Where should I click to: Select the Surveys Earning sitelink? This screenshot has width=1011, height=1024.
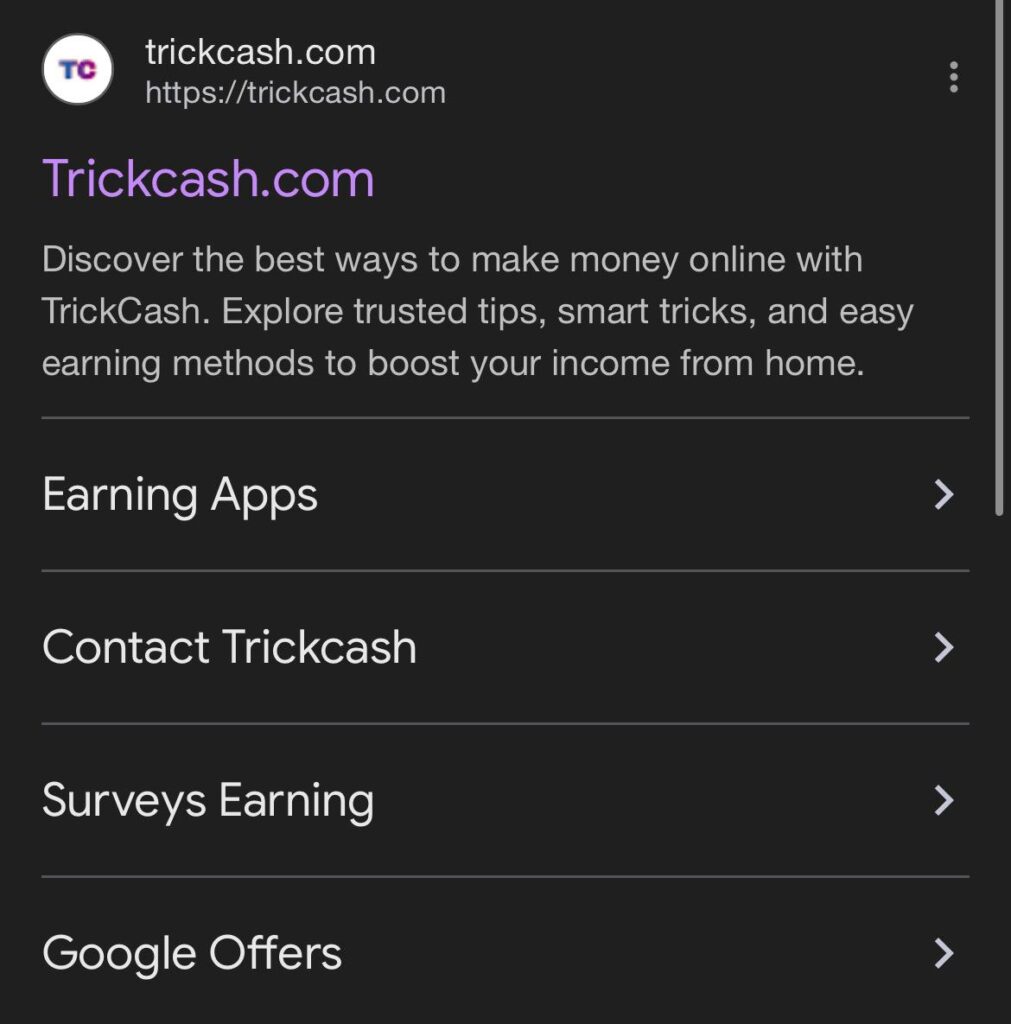coord(208,801)
